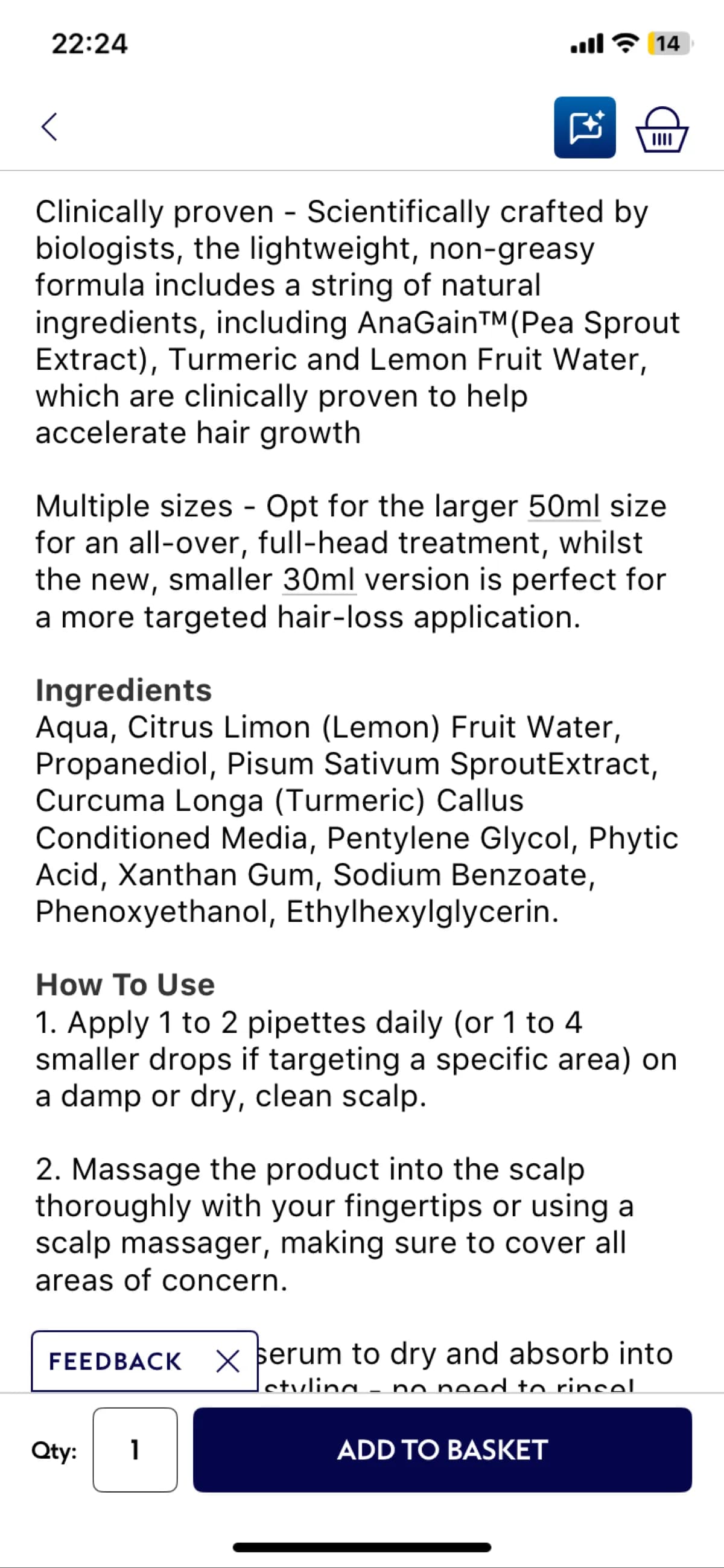Open the Feedback button
The image size is (724, 1568).
pos(115,1362)
